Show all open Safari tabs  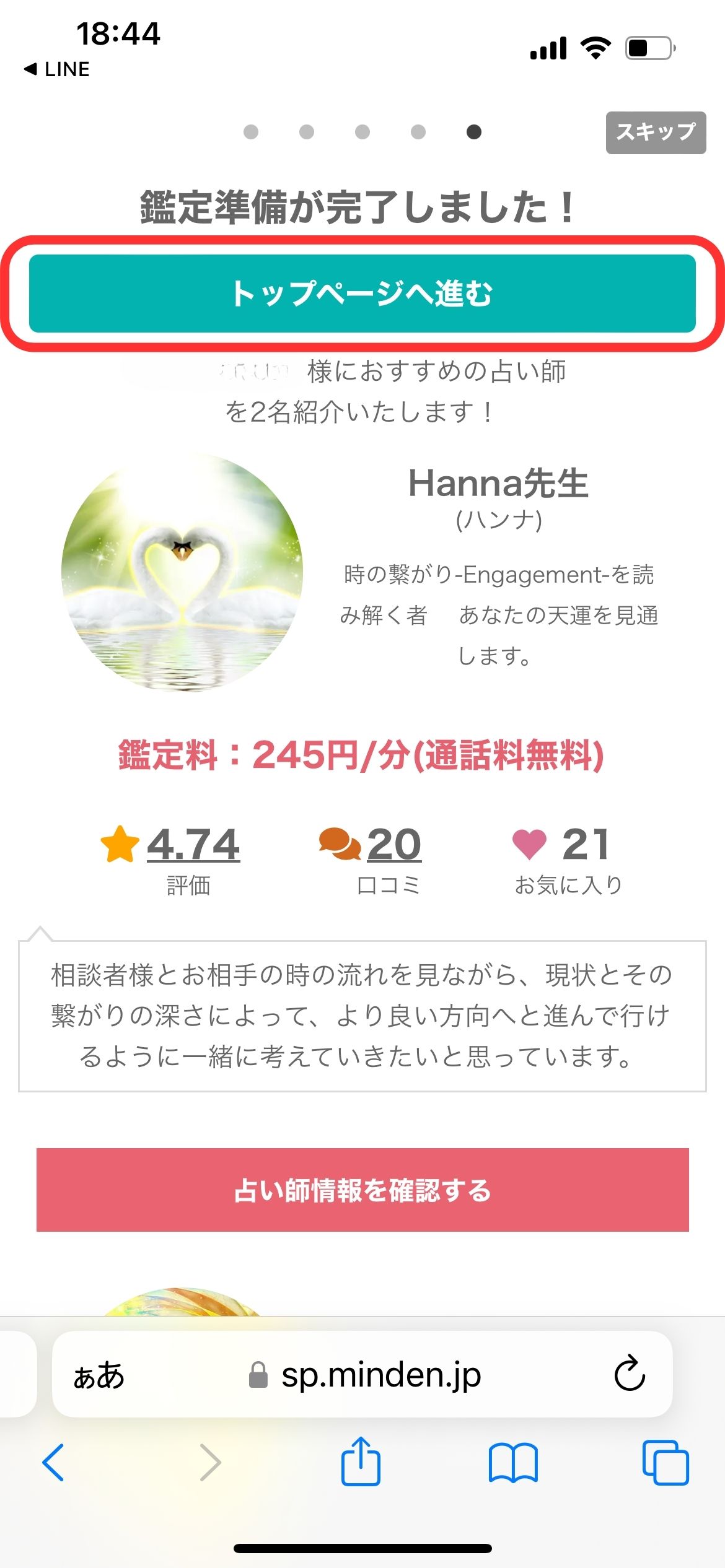(666, 1463)
